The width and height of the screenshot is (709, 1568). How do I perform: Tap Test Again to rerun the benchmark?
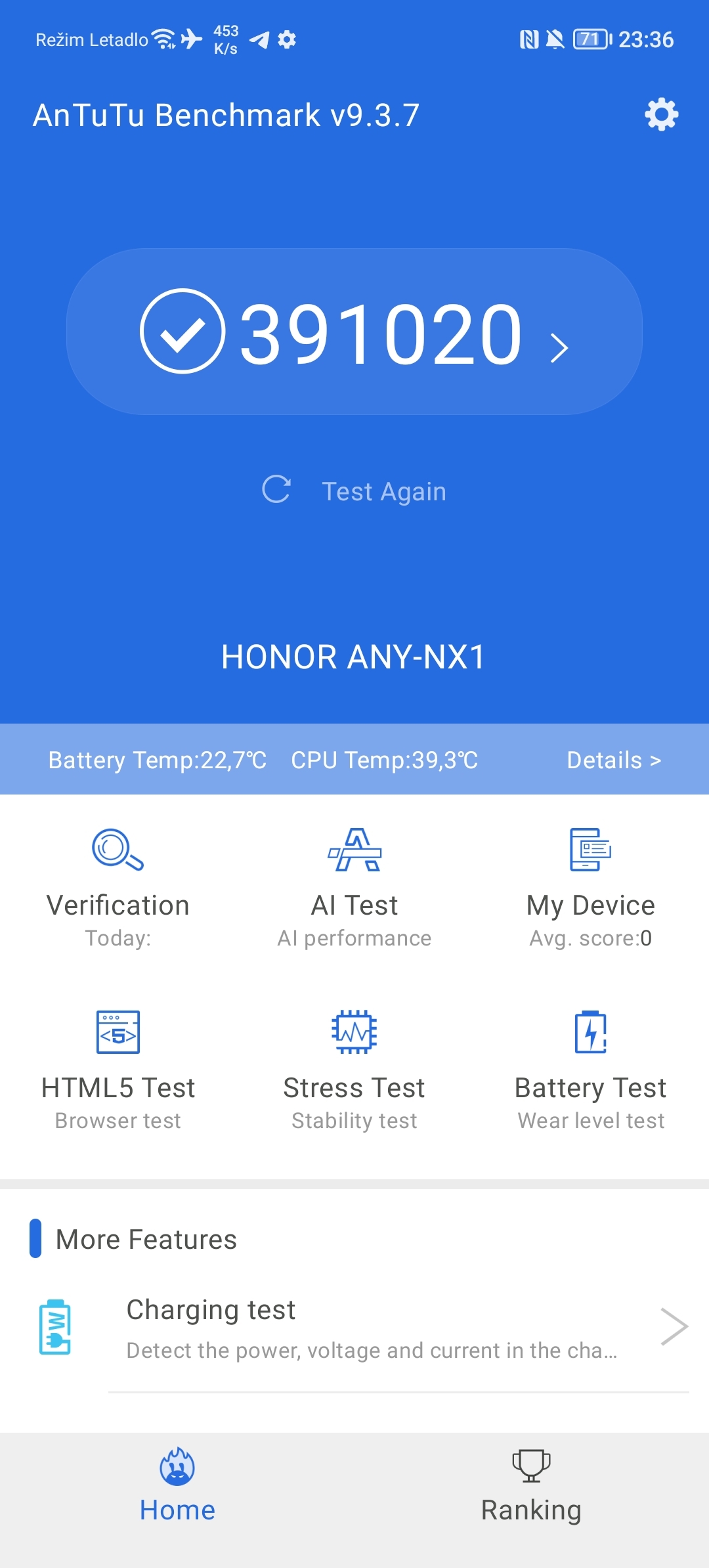pos(354,490)
